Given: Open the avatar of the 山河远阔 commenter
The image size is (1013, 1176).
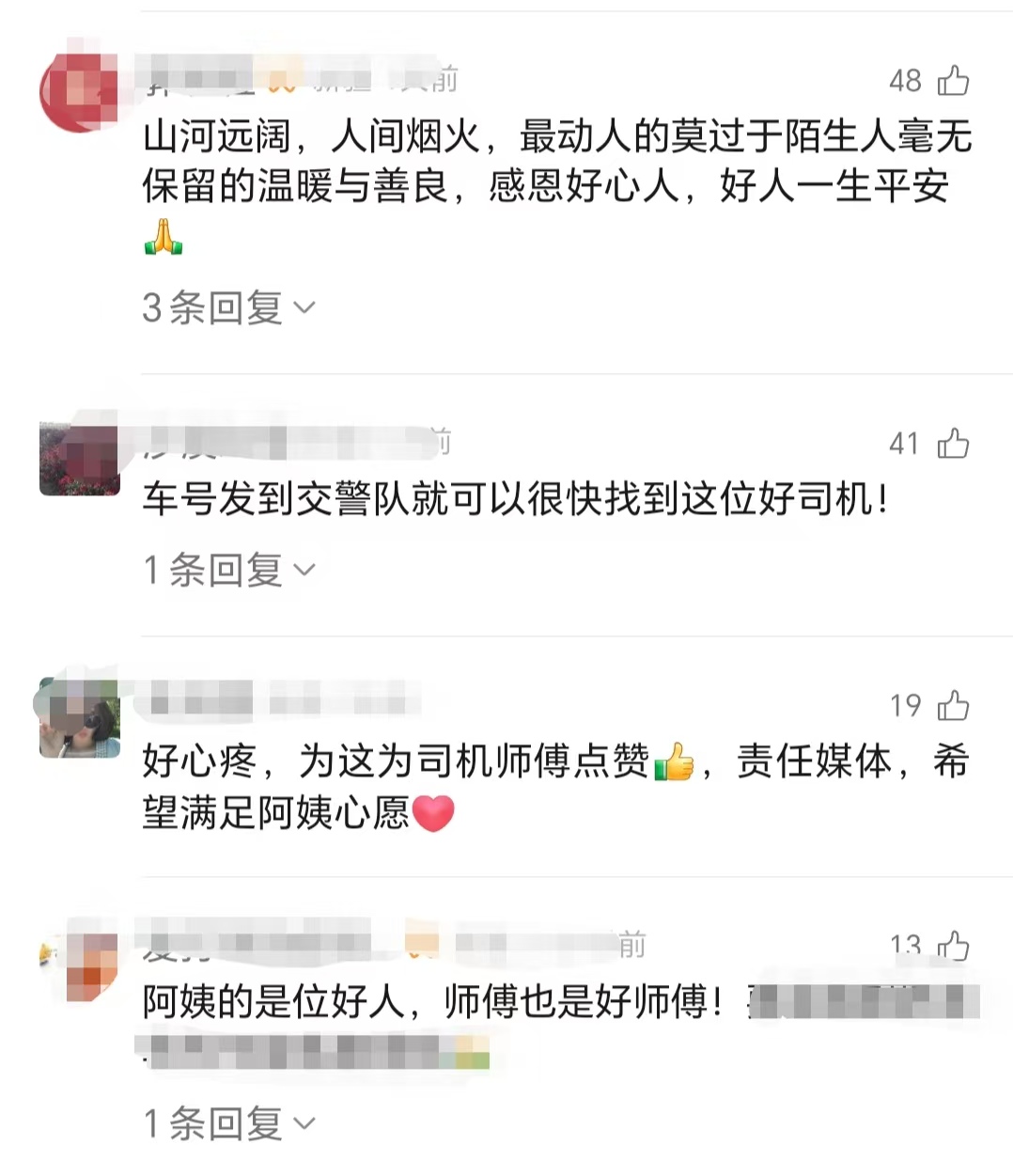Looking at the screenshot, I should tap(78, 91).
